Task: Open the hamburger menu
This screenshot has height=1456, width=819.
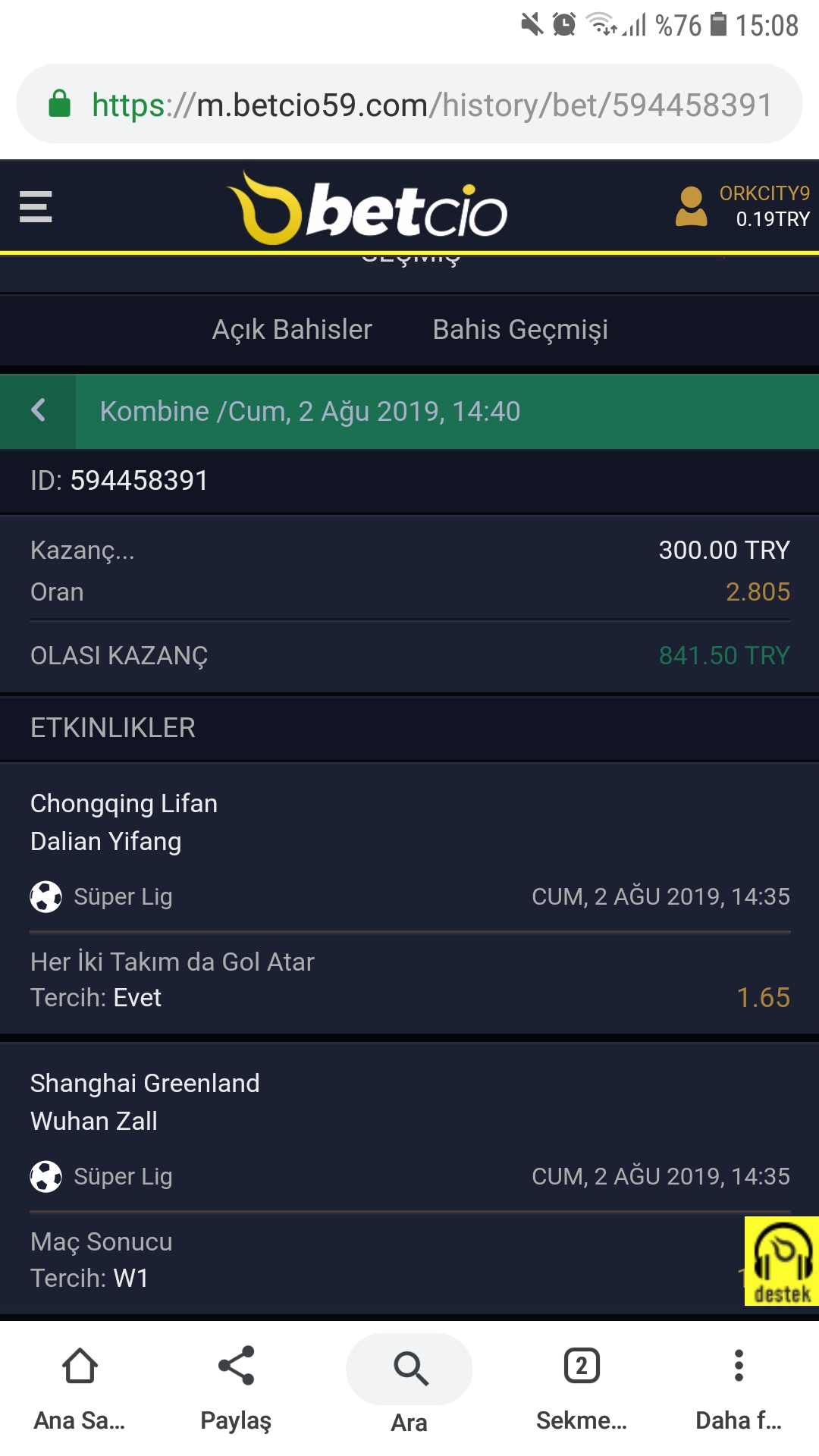Action: [x=36, y=207]
